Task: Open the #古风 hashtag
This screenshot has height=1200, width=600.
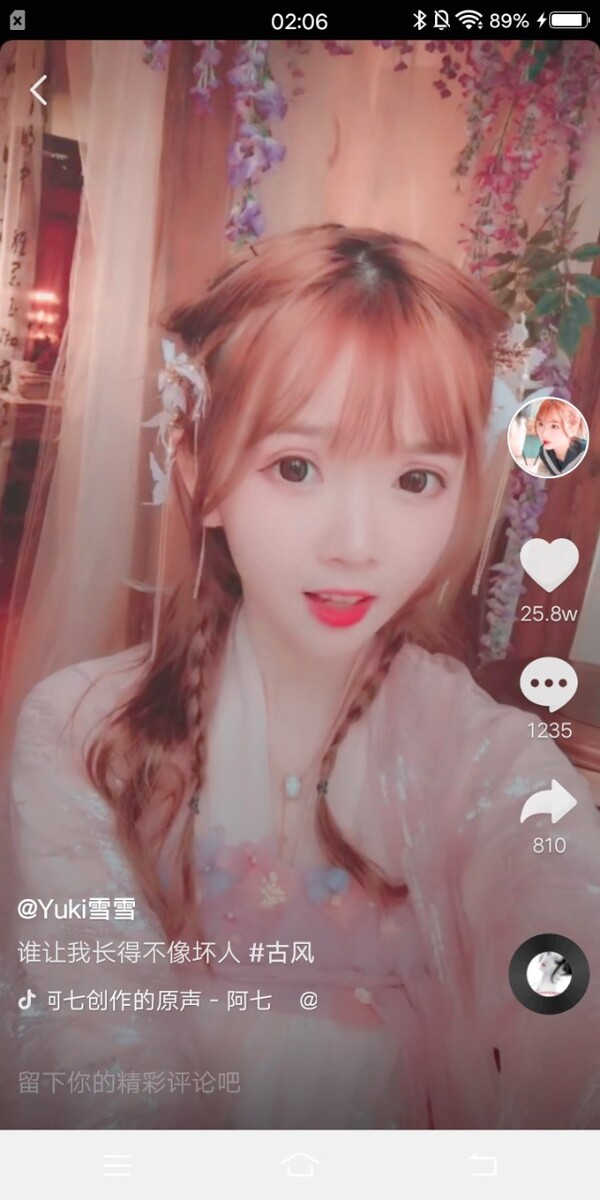Action: pyautogui.click(x=281, y=951)
